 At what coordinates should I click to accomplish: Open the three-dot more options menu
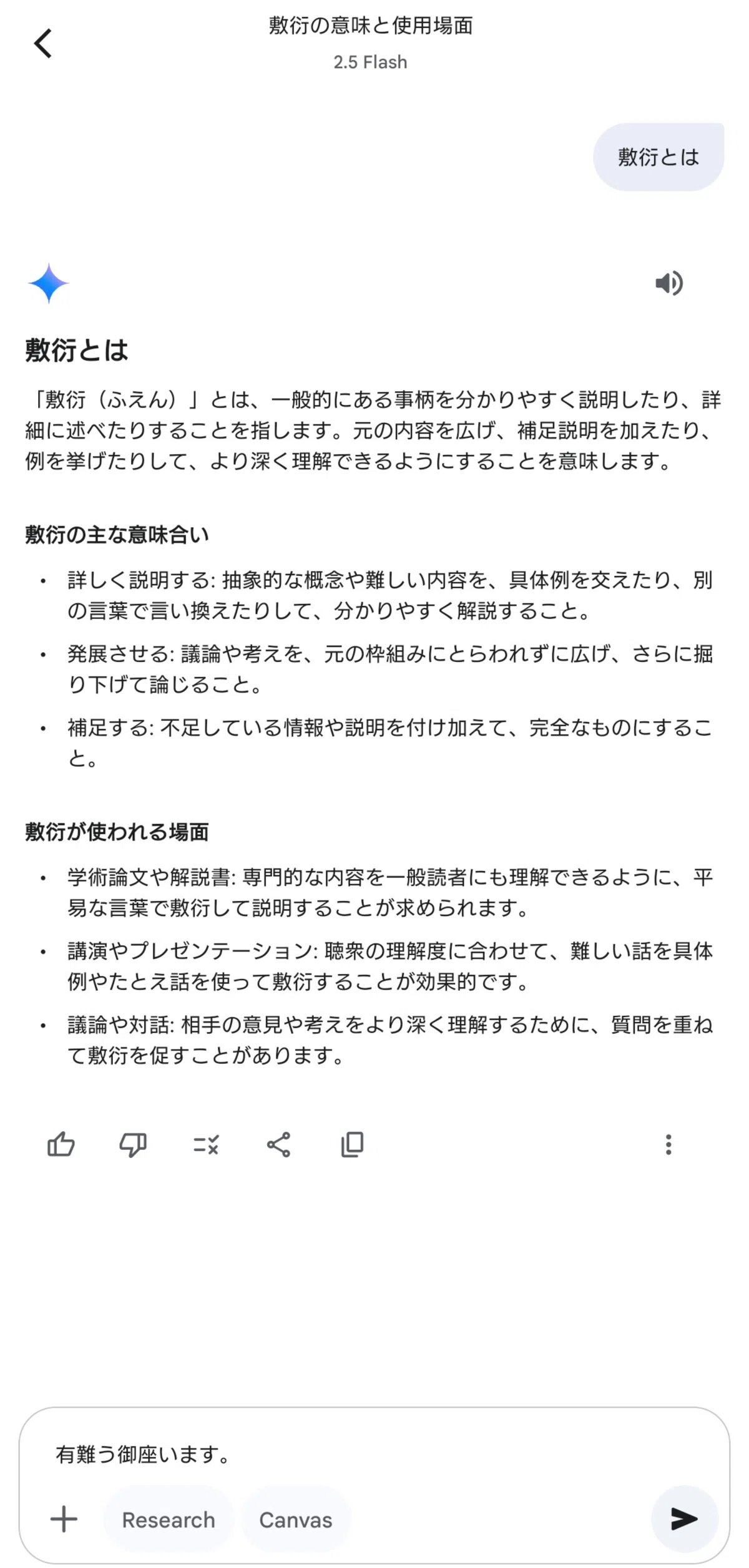pyautogui.click(x=668, y=1144)
